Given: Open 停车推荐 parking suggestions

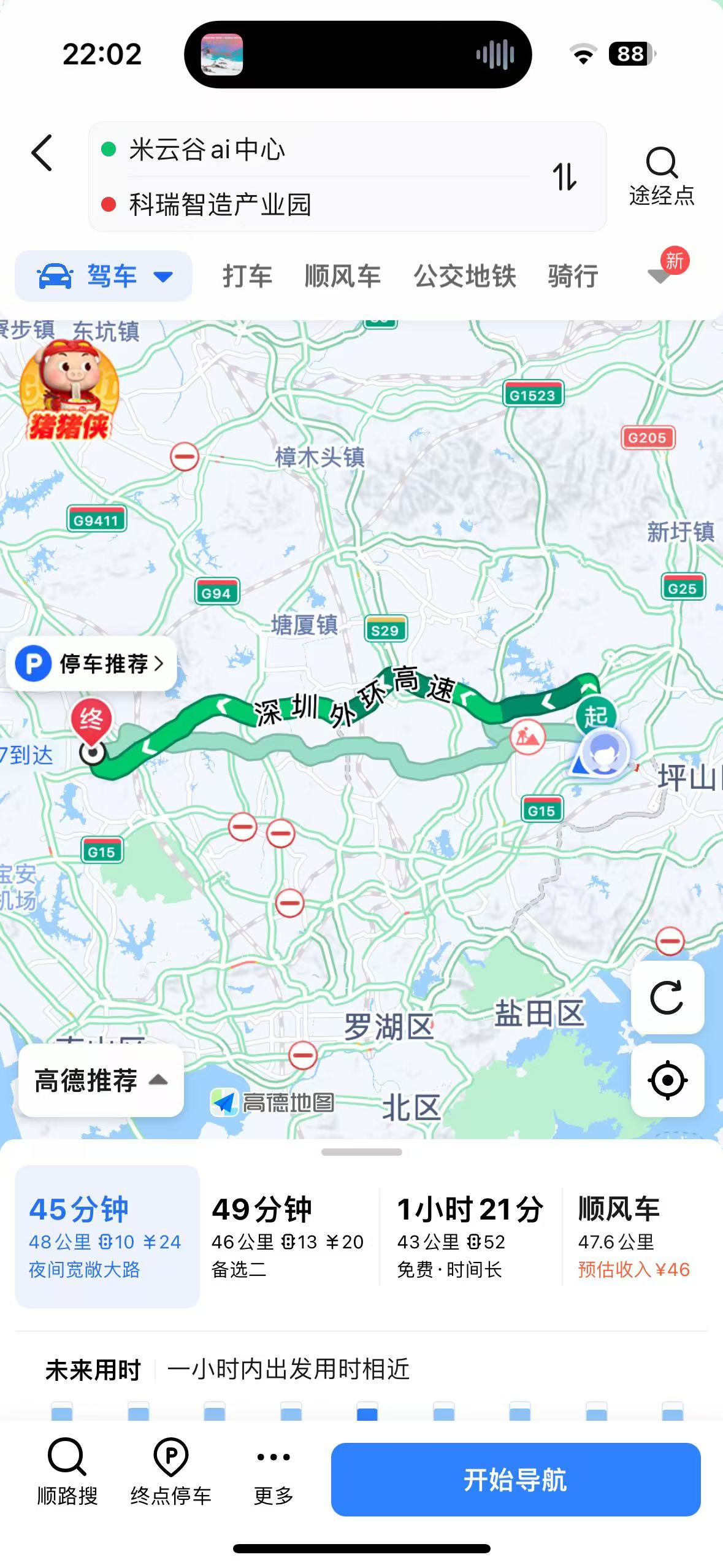Looking at the screenshot, I should 91,663.
